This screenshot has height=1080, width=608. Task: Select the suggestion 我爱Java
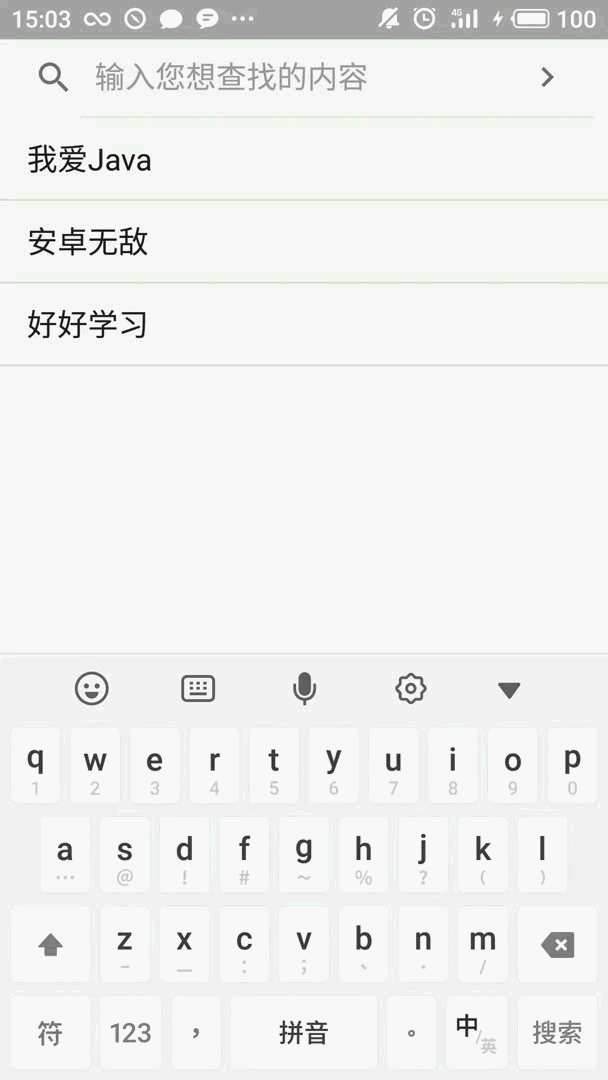[300, 160]
